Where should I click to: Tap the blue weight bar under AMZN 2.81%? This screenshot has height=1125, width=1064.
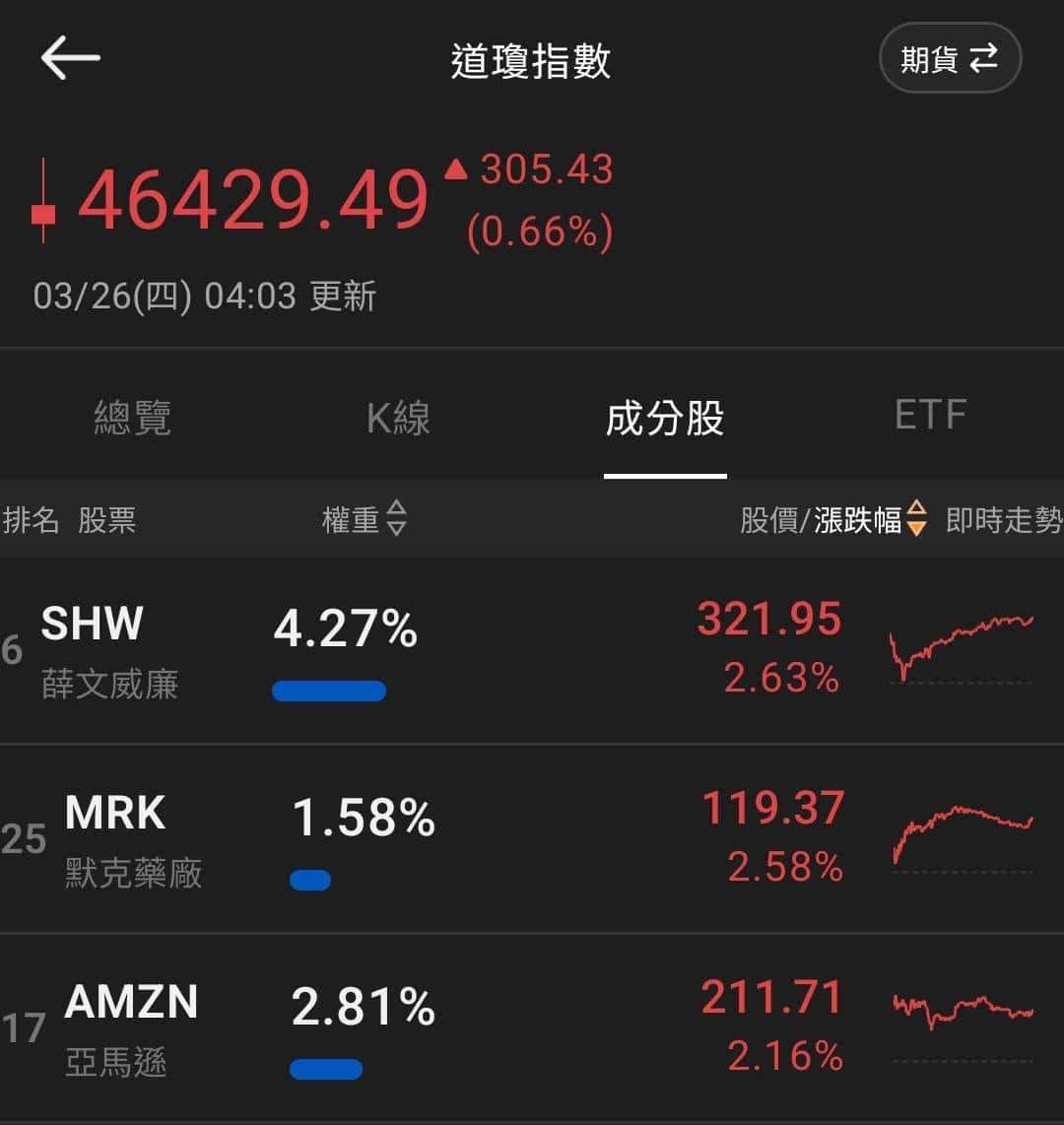click(x=327, y=1069)
